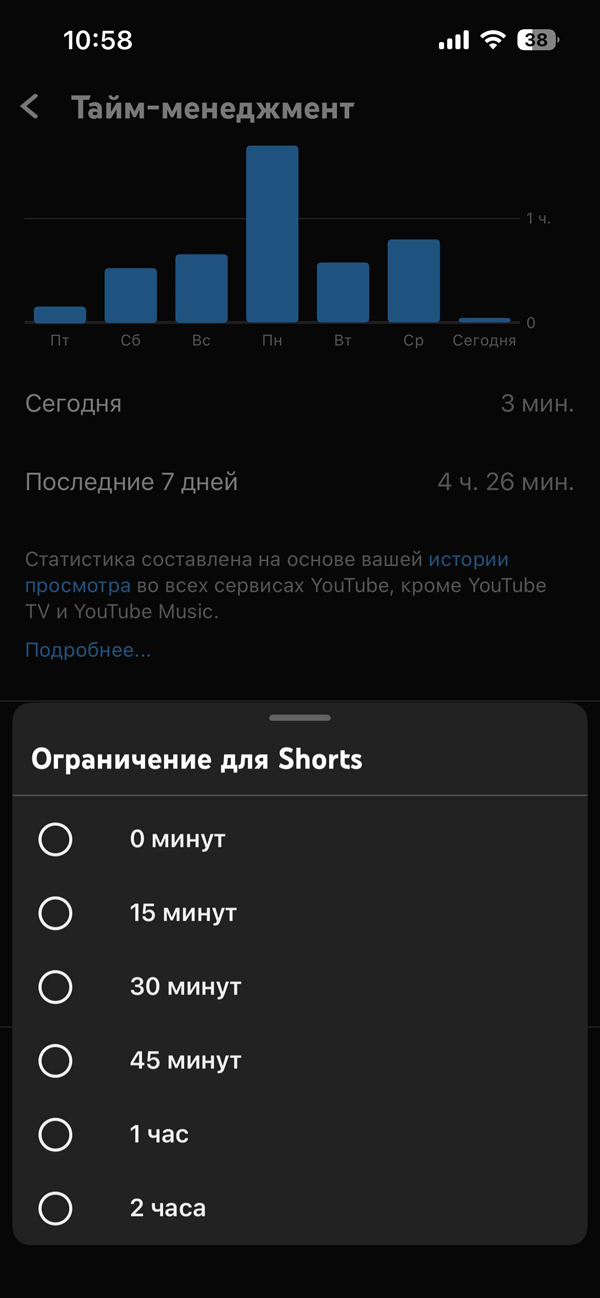Choose the 15 минут Shorts limit
Screen dimensions: 600x1298
(55, 913)
